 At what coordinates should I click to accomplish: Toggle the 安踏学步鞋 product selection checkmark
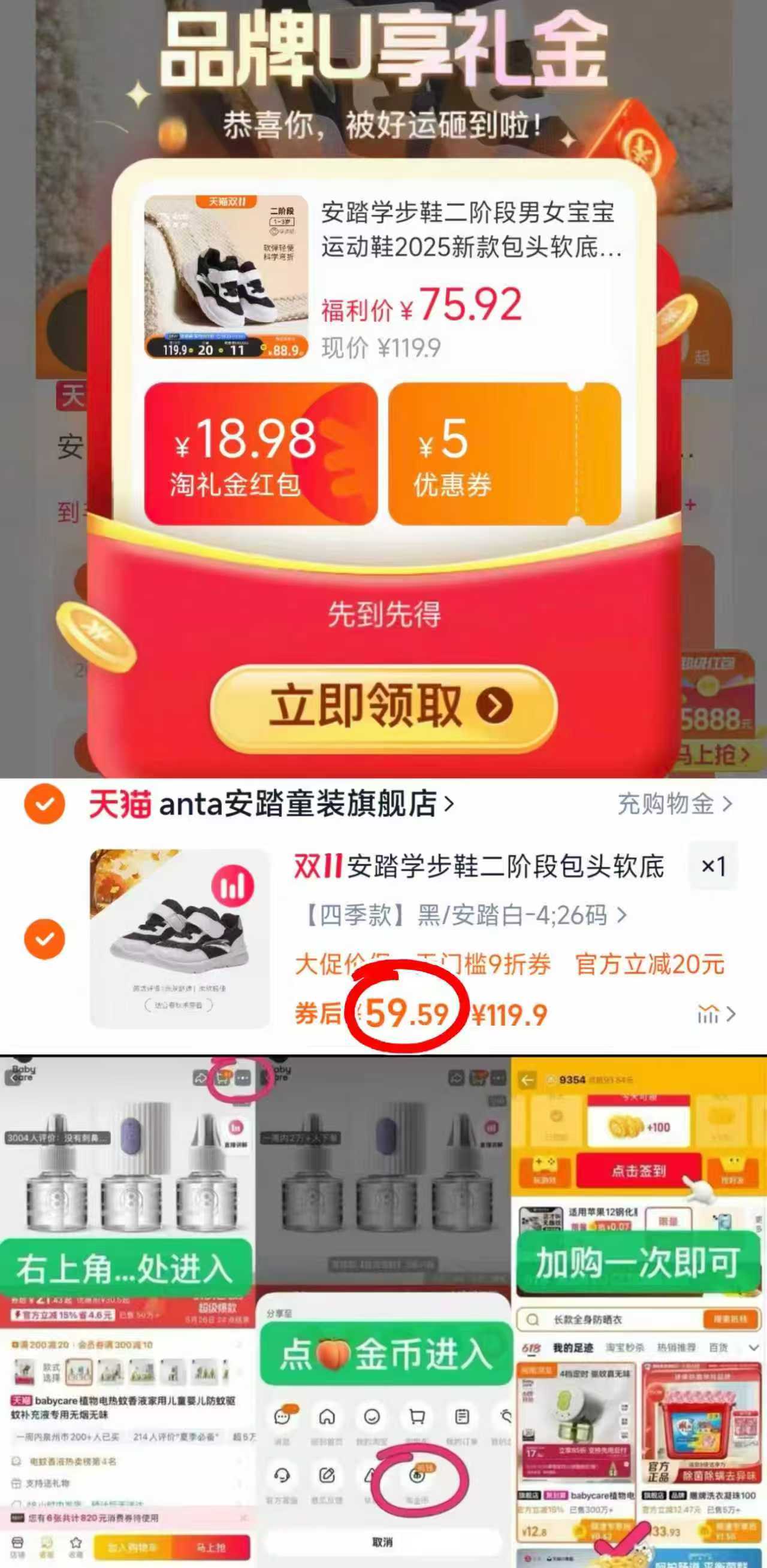[46, 938]
